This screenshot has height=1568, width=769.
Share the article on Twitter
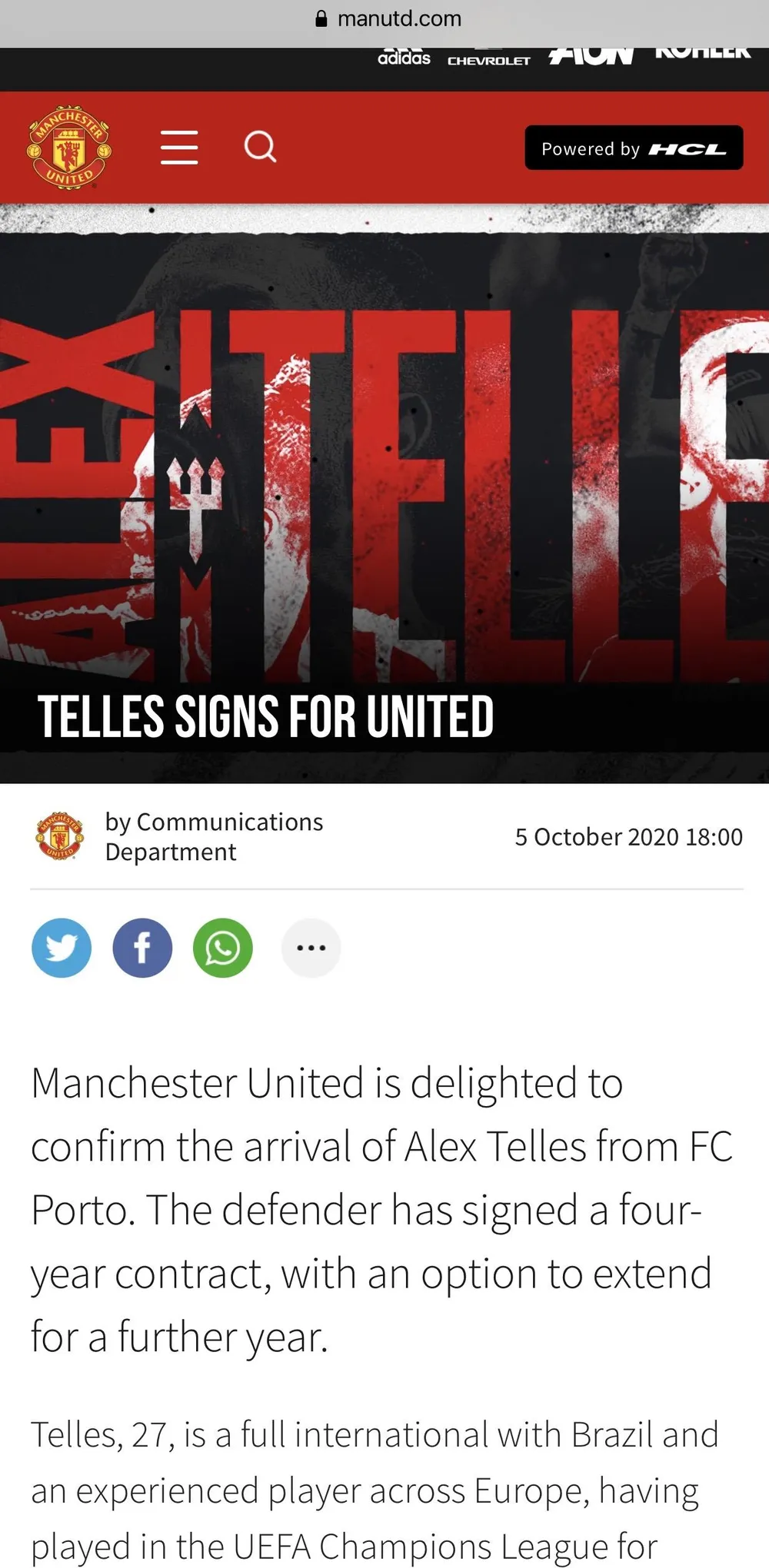(x=62, y=948)
